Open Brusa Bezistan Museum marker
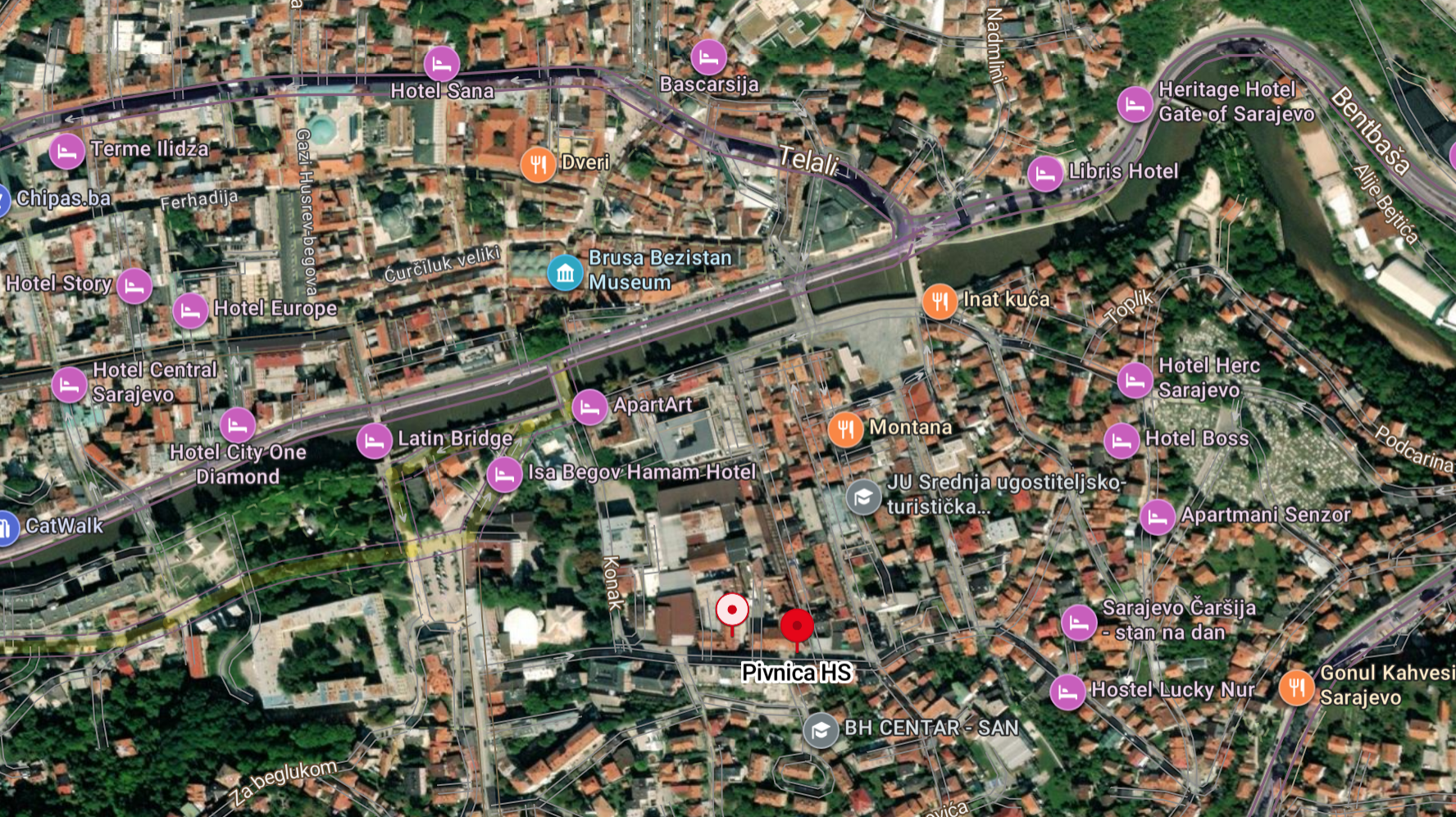This screenshot has width=1456, height=817. point(565,273)
